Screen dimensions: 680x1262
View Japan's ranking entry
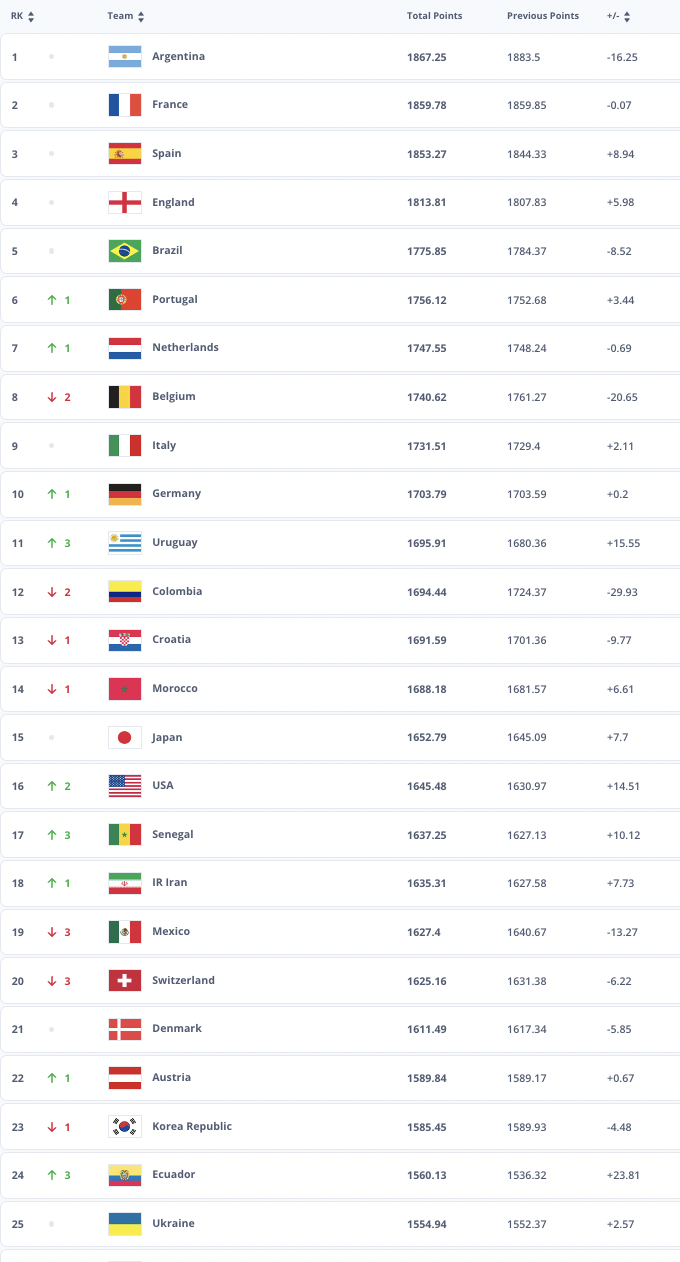click(340, 738)
